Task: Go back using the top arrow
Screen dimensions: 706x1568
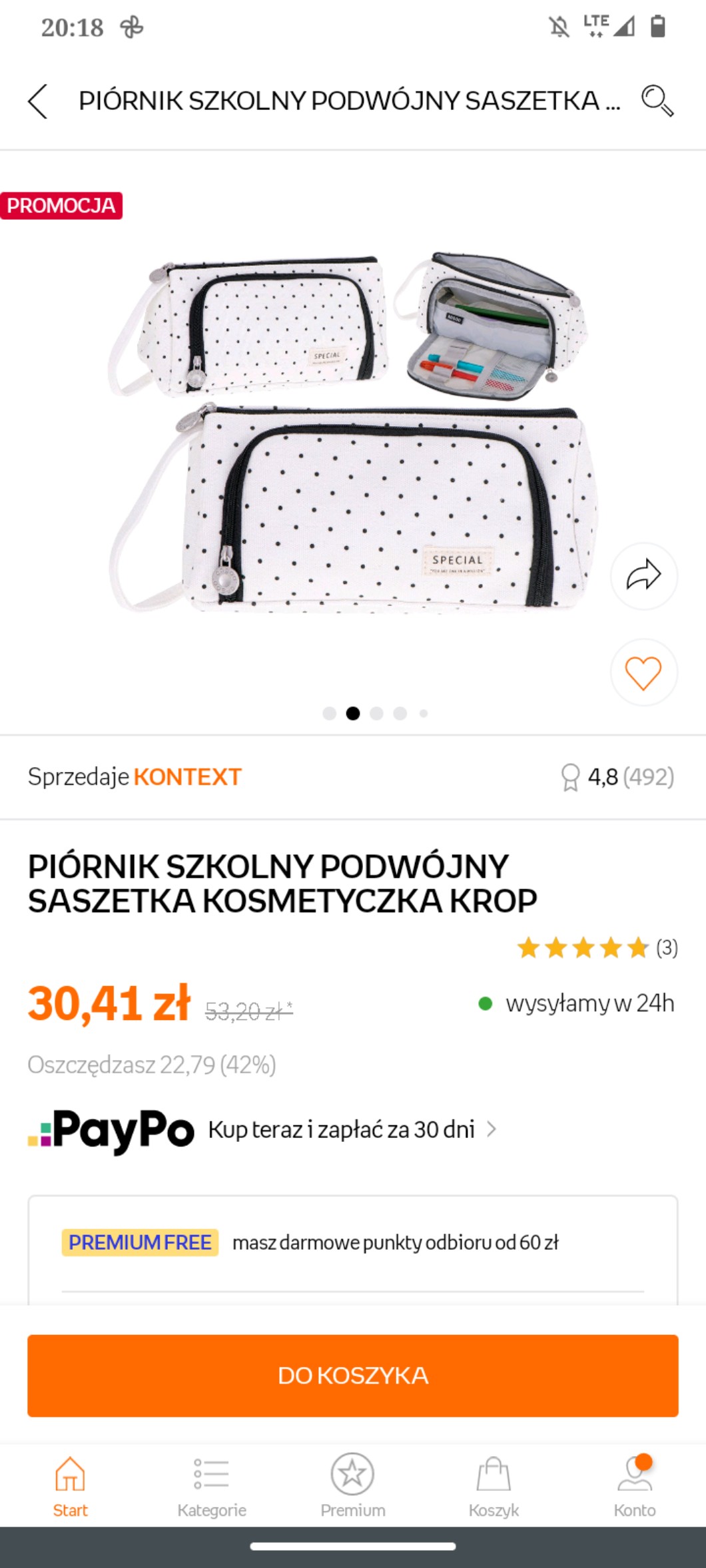Action: click(38, 101)
